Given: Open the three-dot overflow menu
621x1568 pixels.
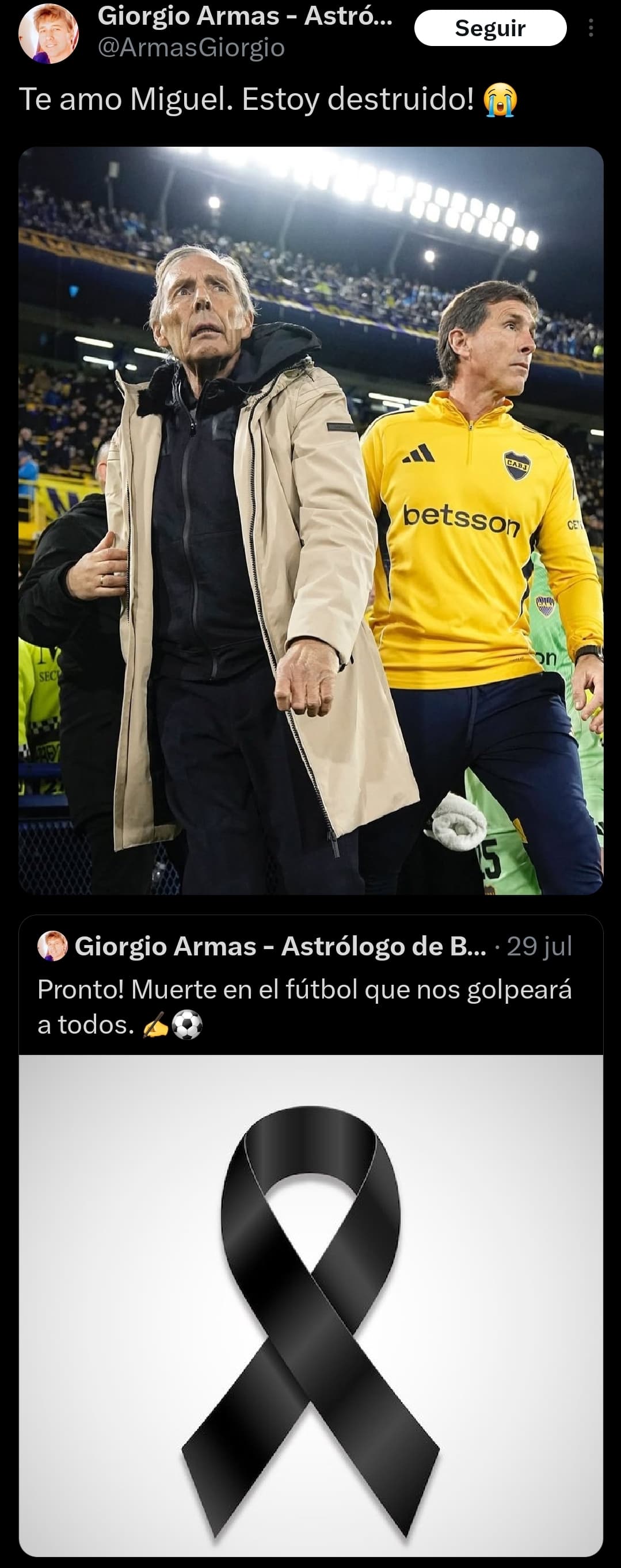Looking at the screenshot, I should (x=590, y=28).
